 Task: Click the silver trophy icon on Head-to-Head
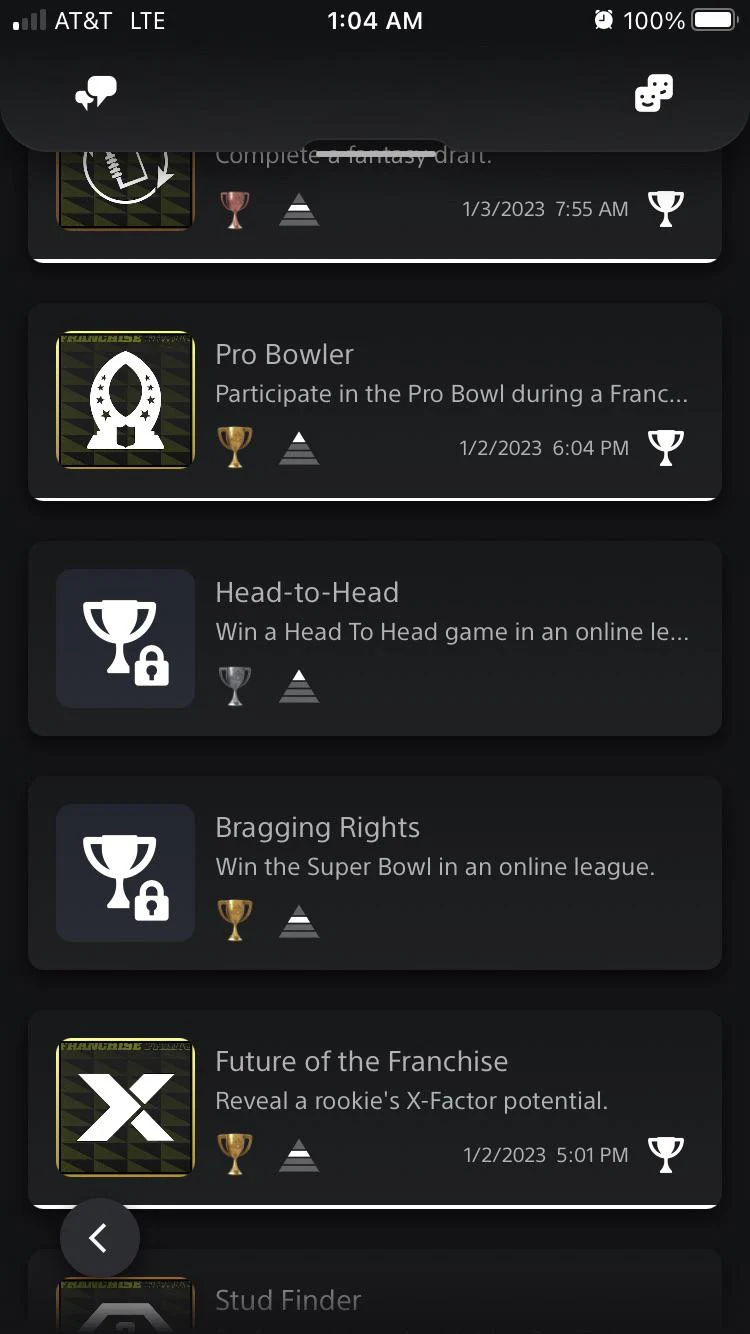(235, 685)
